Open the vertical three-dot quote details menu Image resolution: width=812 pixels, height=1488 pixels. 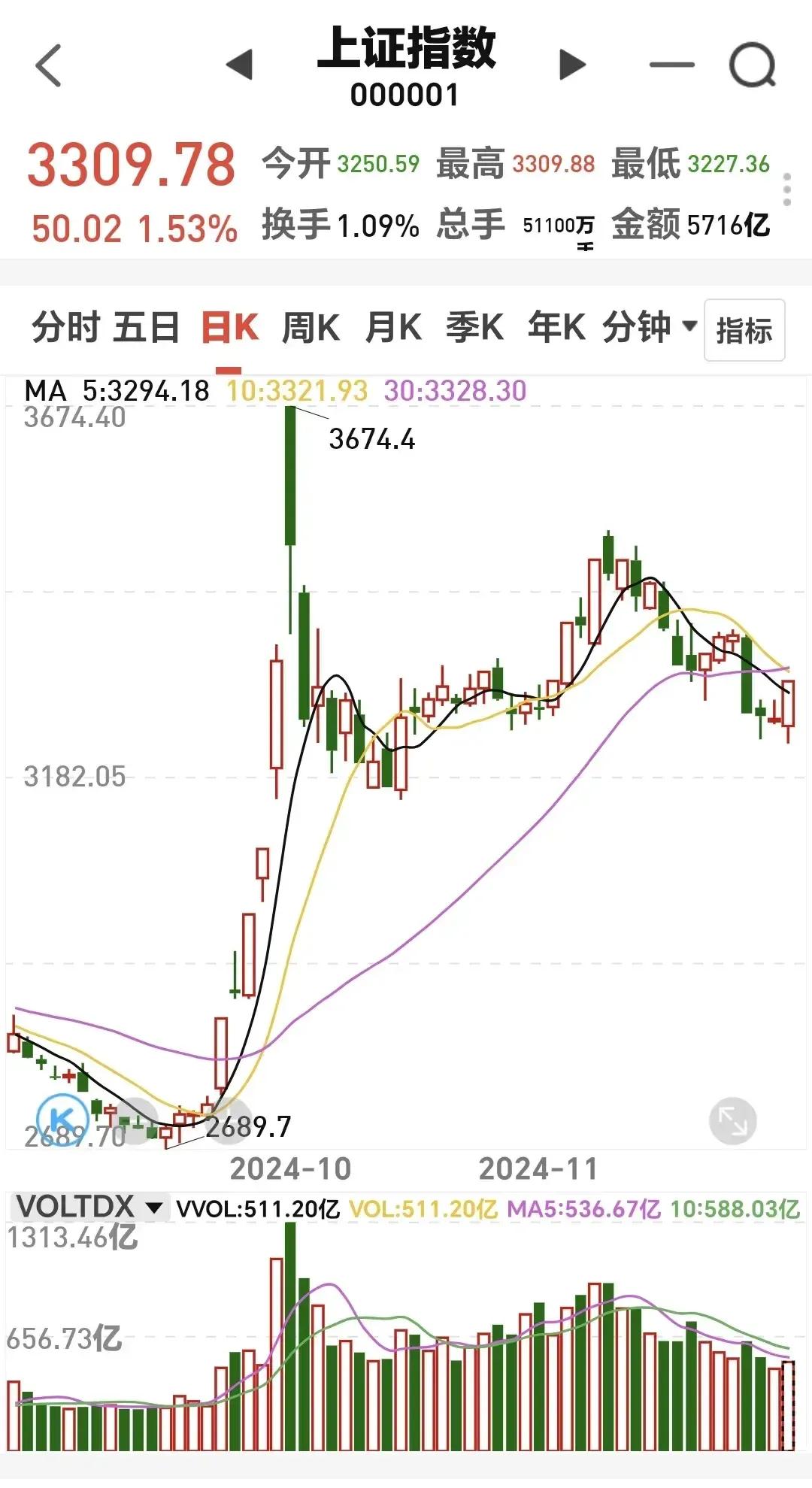pyautogui.click(x=787, y=189)
